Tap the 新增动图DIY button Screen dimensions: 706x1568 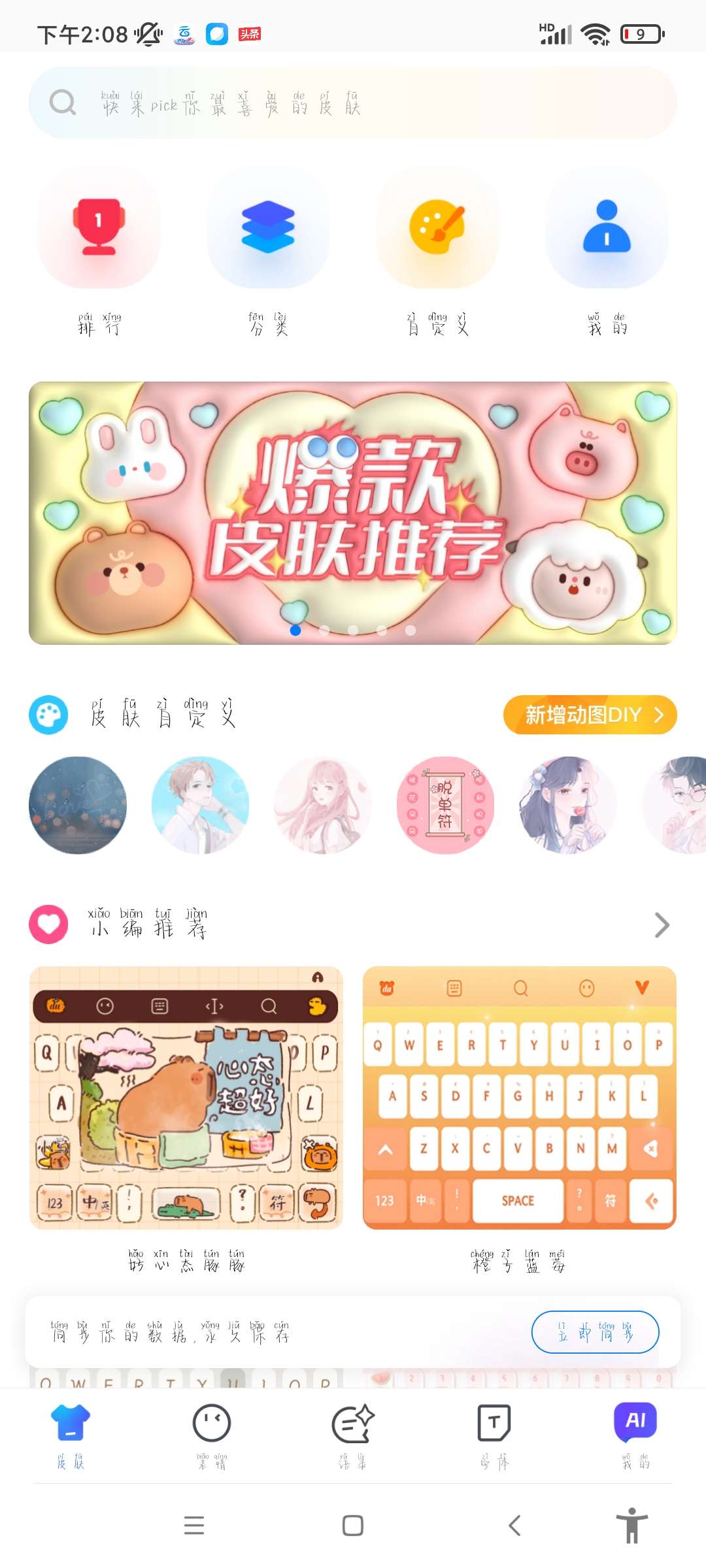590,715
